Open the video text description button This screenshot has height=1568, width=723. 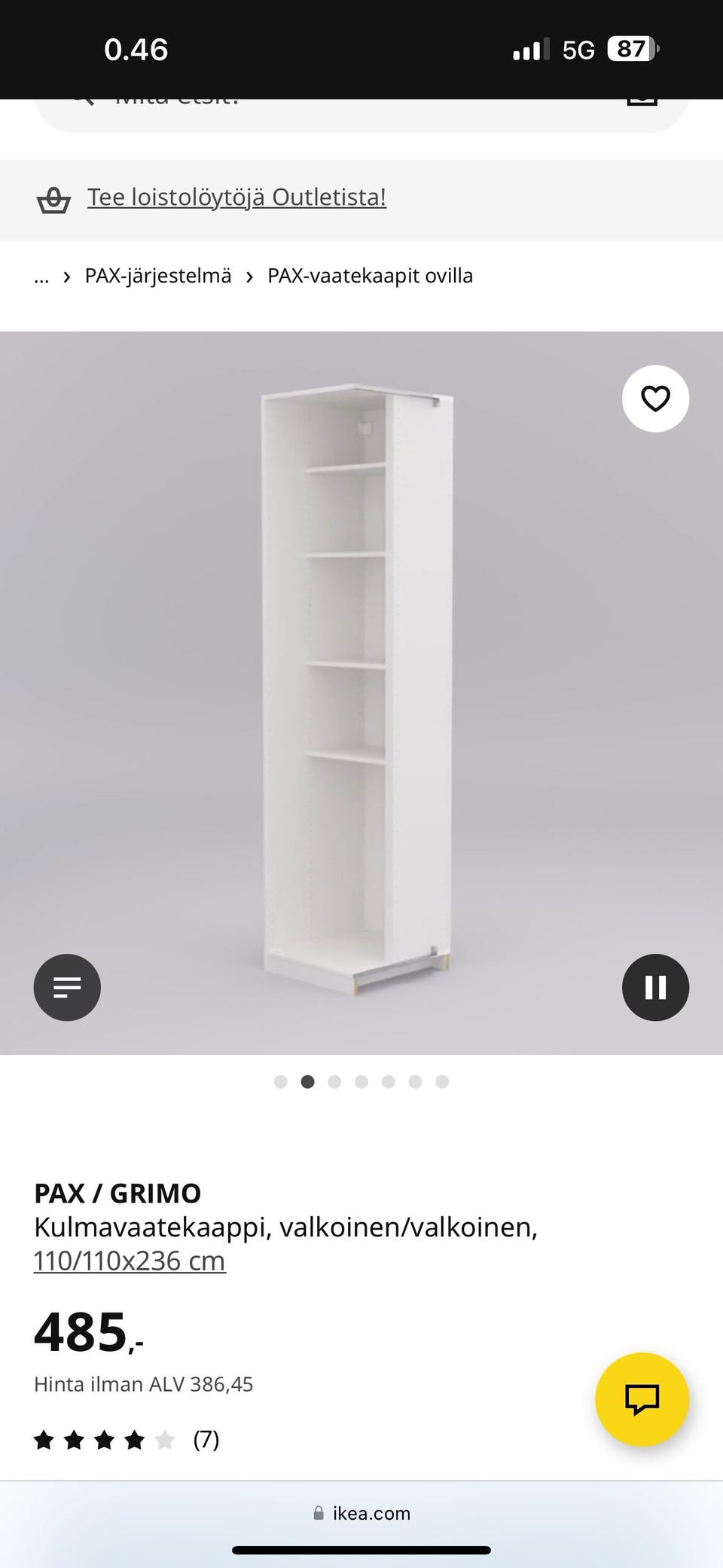[67, 987]
